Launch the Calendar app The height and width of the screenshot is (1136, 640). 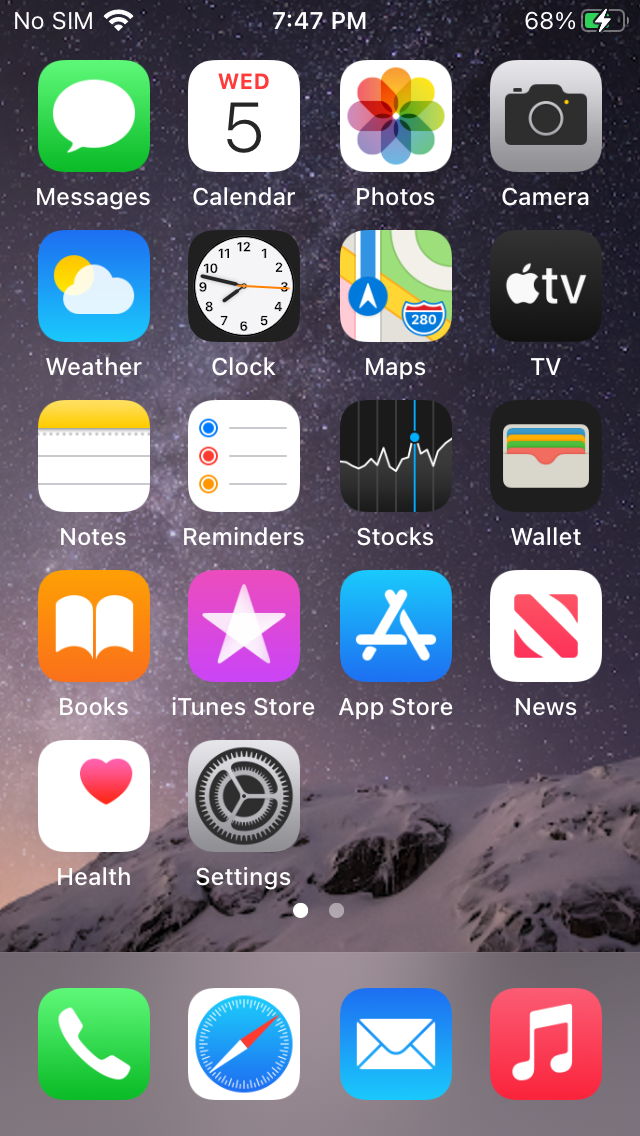pos(244,116)
